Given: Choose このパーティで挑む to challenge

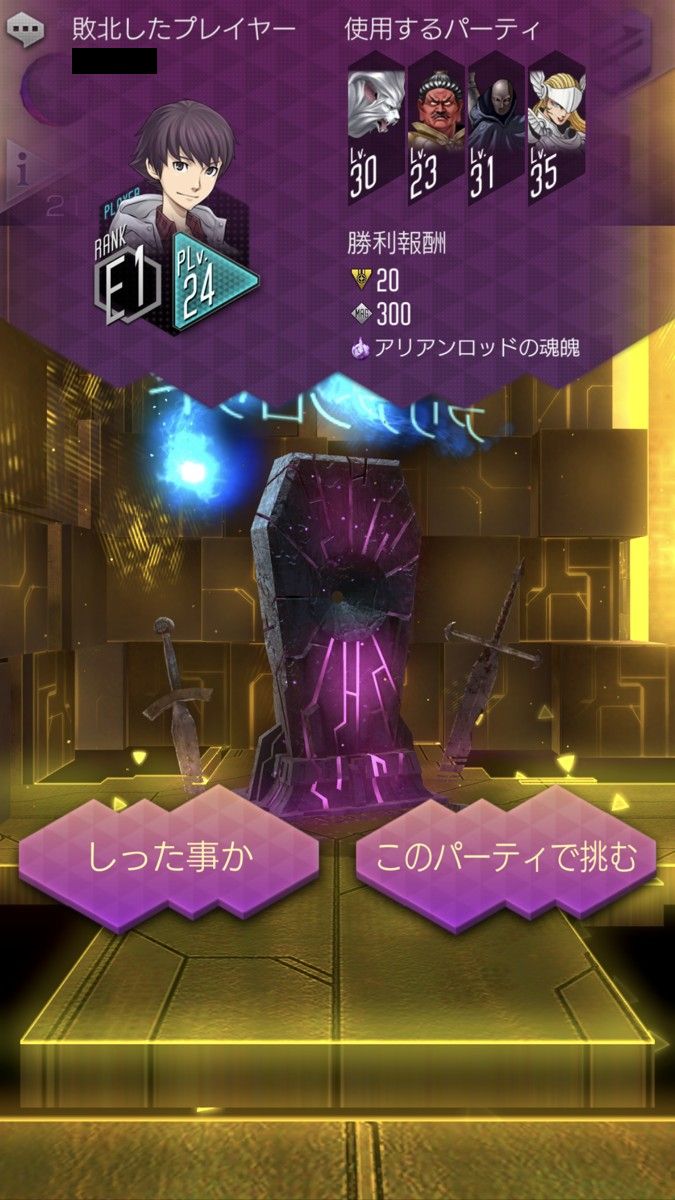Looking at the screenshot, I should pos(505,858).
